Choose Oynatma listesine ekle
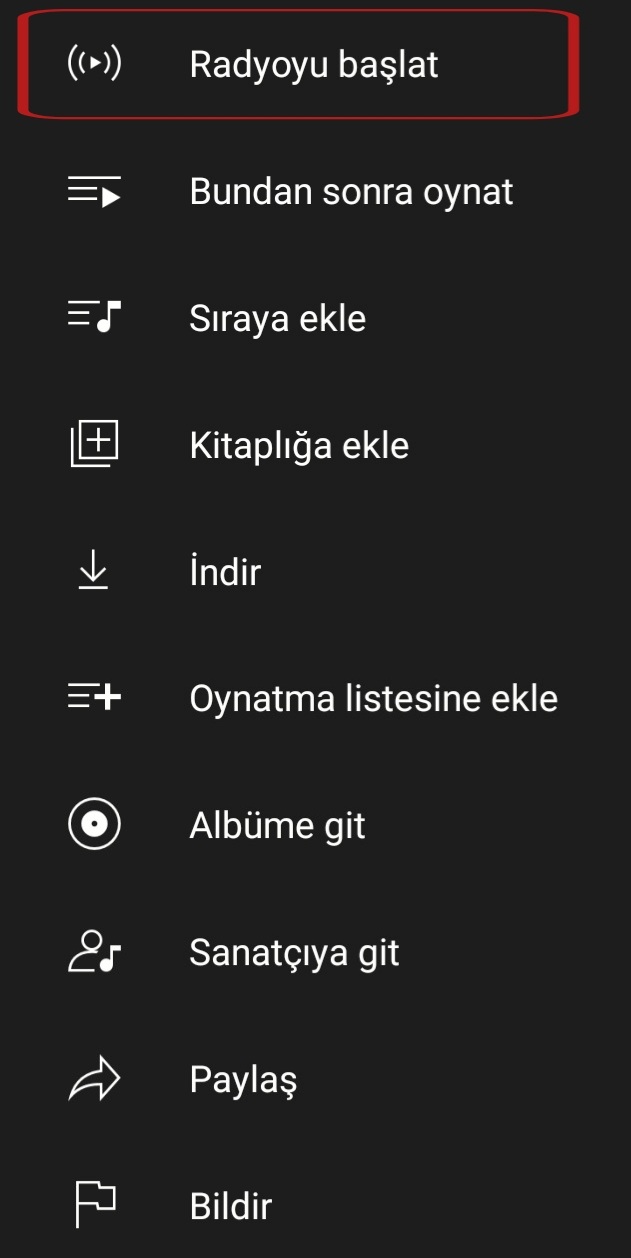This screenshot has height=1258, width=631. [372, 698]
